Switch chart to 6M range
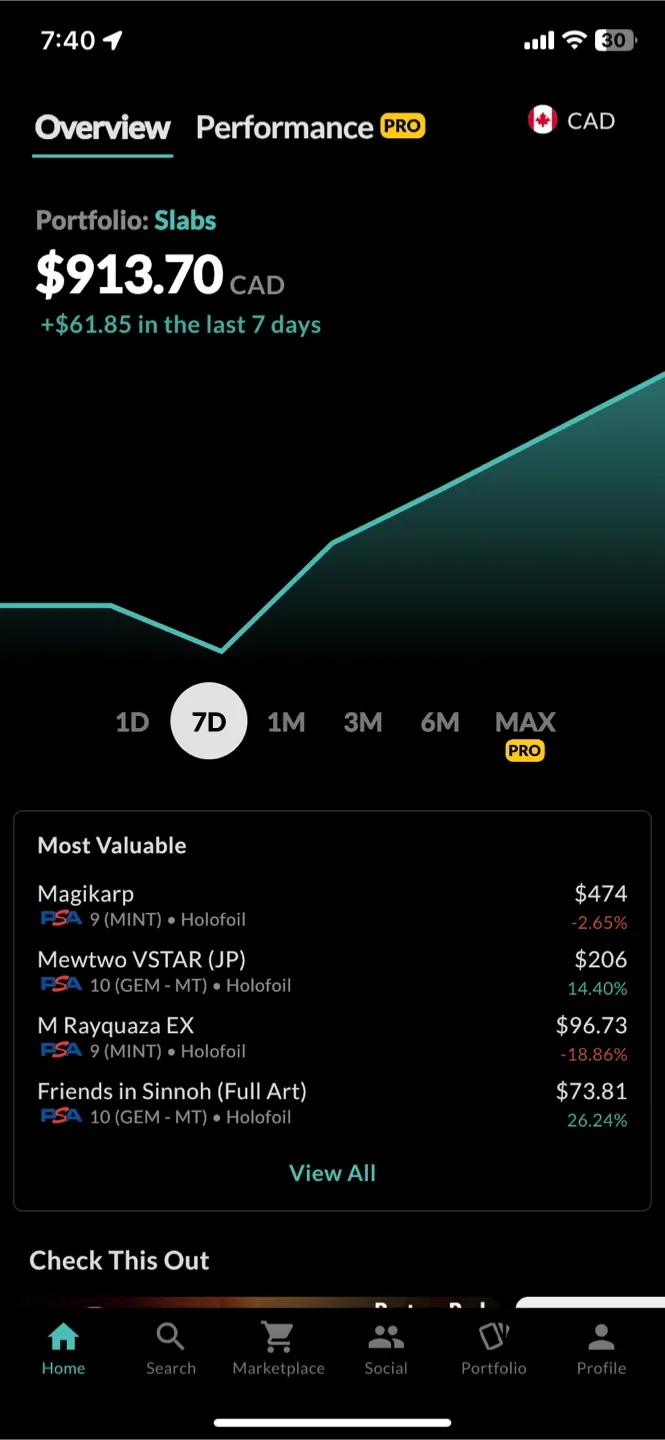 pos(440,722)
